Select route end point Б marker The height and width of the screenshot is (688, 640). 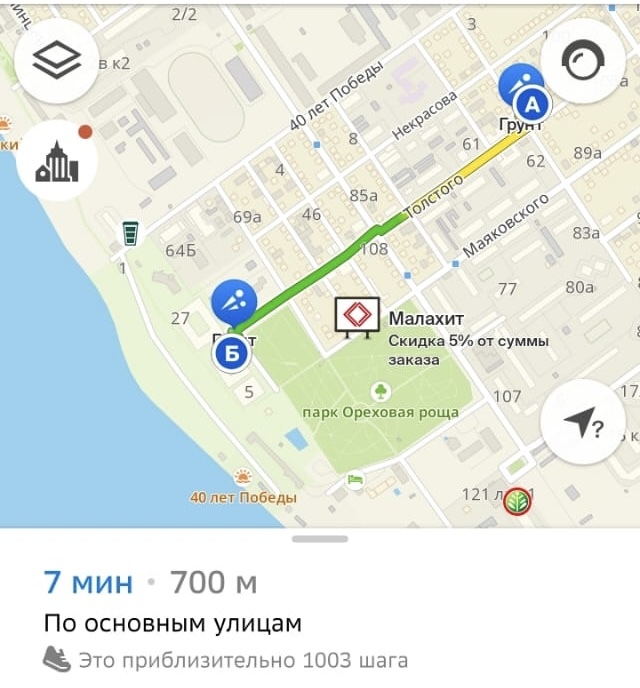[231, 353]
